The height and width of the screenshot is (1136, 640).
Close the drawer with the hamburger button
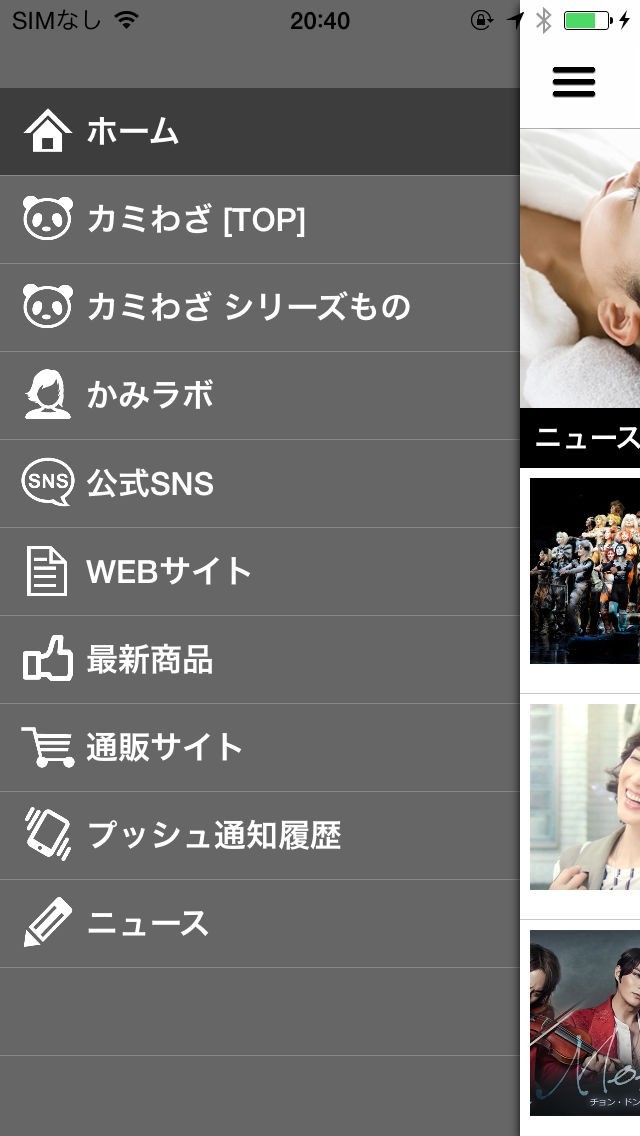(x=573, y=82)
